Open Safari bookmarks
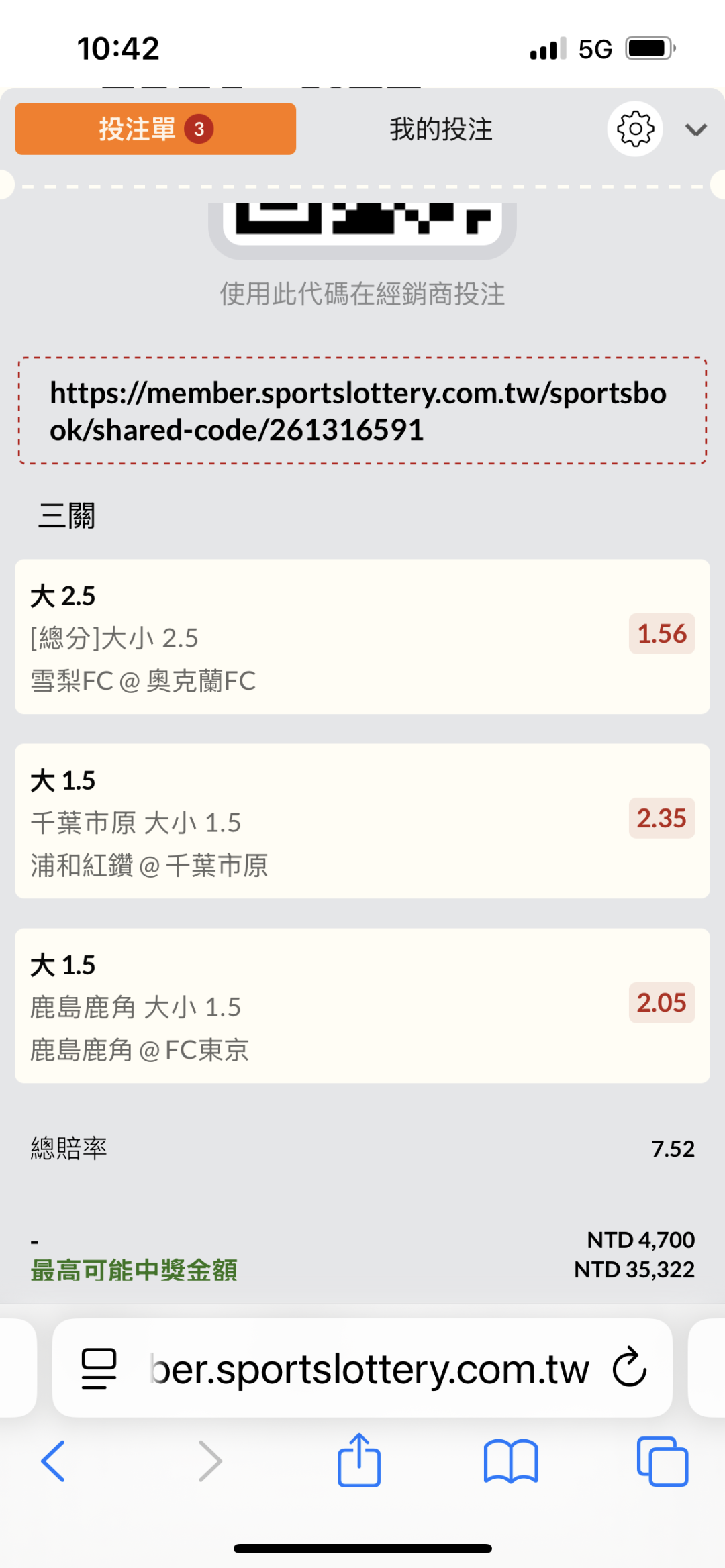This screenshot has width=725, height=1568. pyautogui.click(x=511, y=1461)
